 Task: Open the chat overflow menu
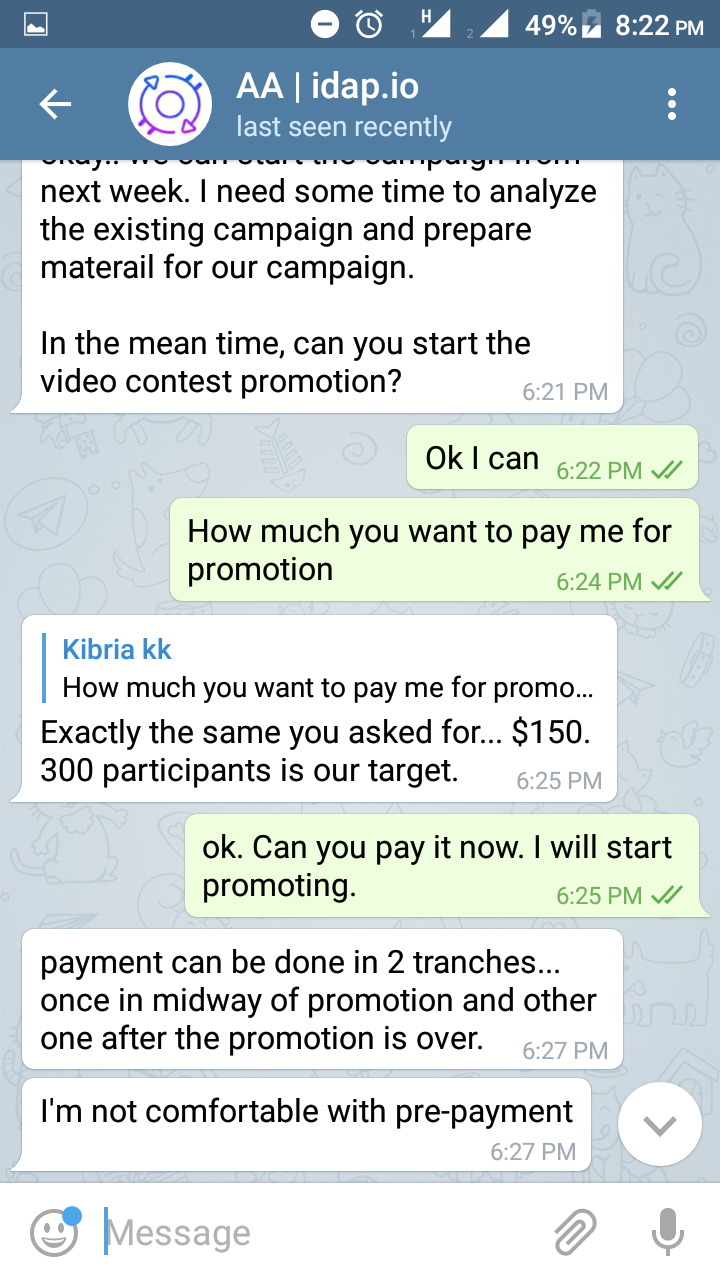pos(672,104)
